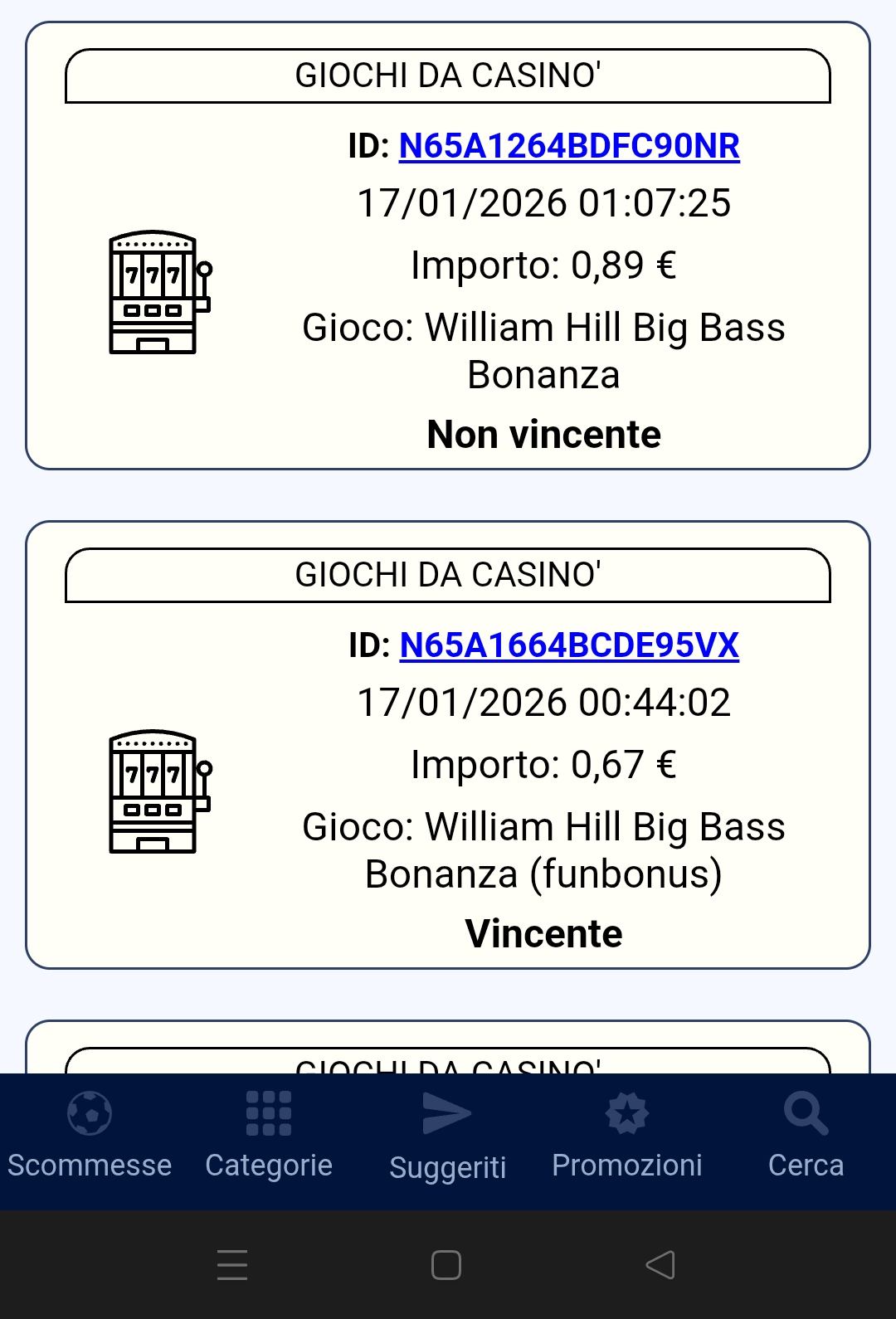Go to the Suggeriti tab
The height and width of the screenshot is (1319, 896).
tap(448, 1136)
